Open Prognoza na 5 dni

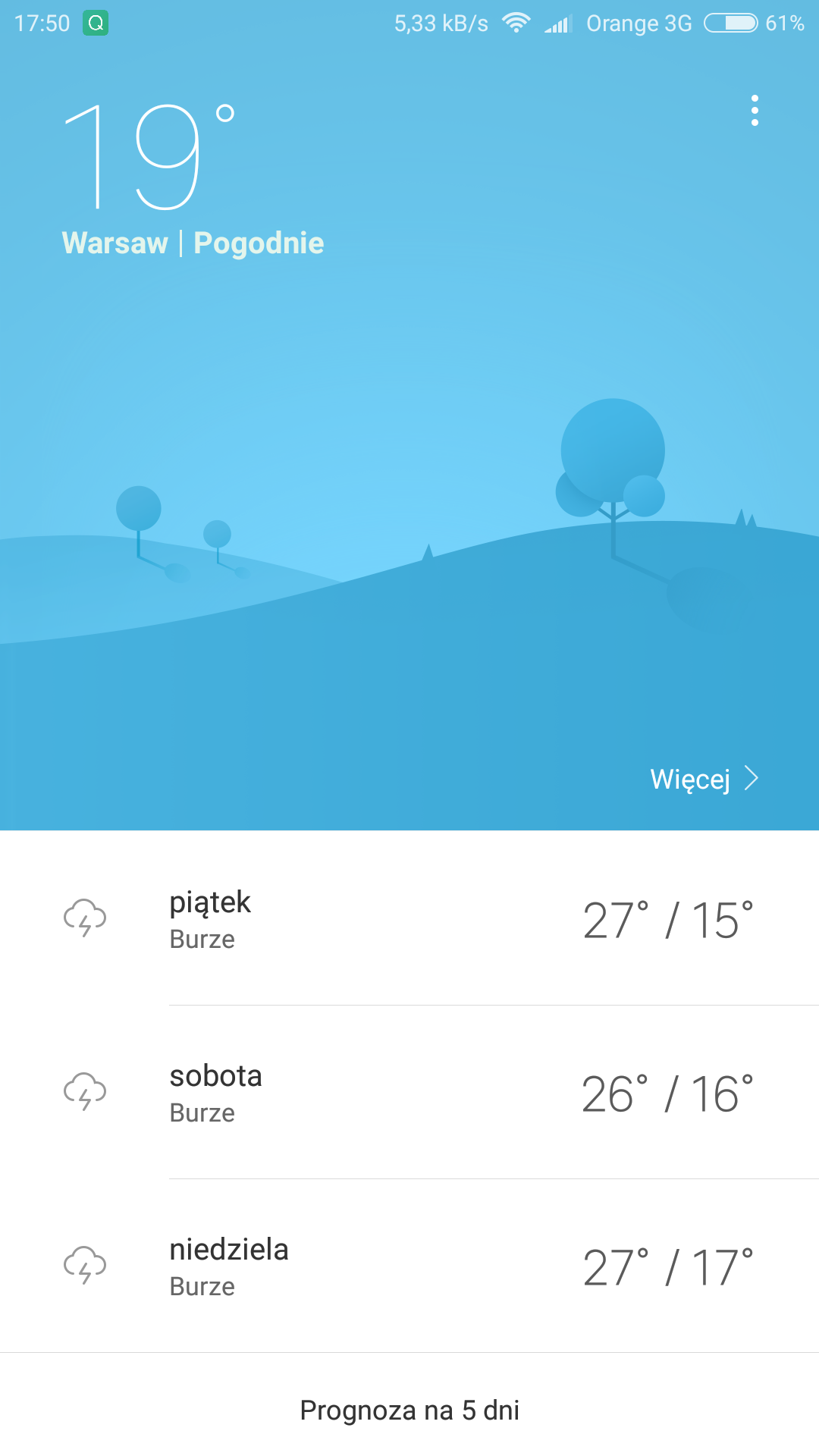coord(409,1410)
